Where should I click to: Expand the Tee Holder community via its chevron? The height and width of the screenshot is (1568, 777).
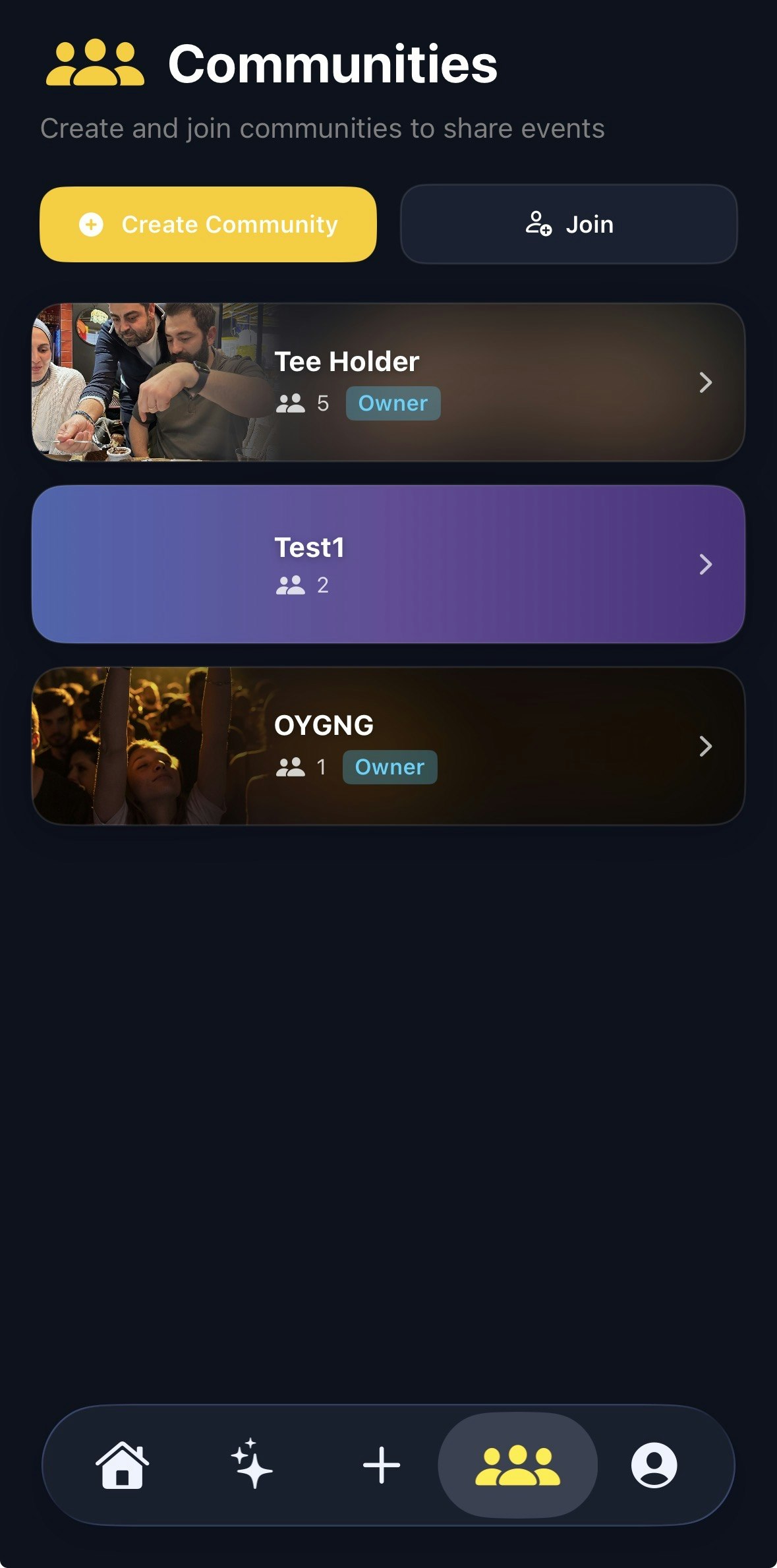[706, 382]
